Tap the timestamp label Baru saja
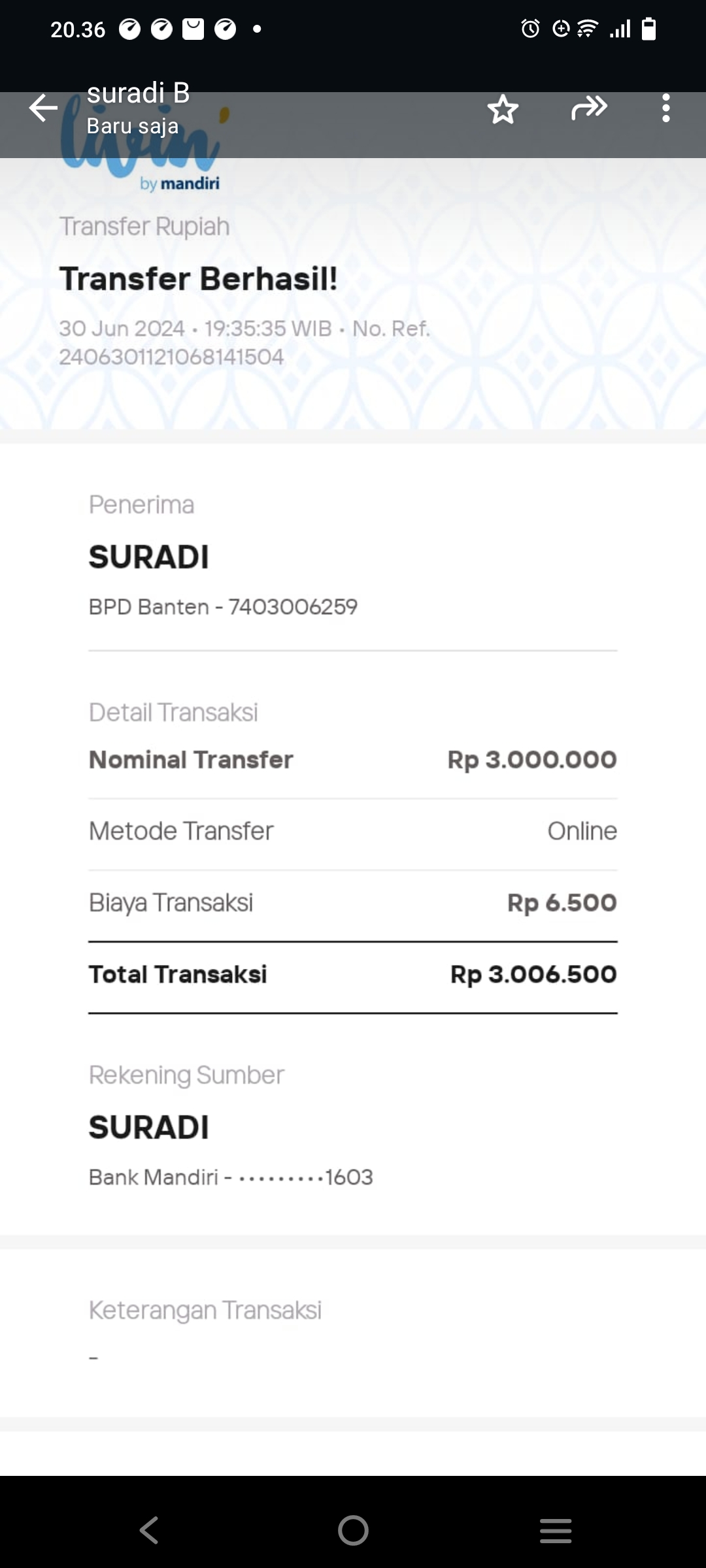Image resolution: width=706 pixels, height=1568 pixels. point(133,127)
